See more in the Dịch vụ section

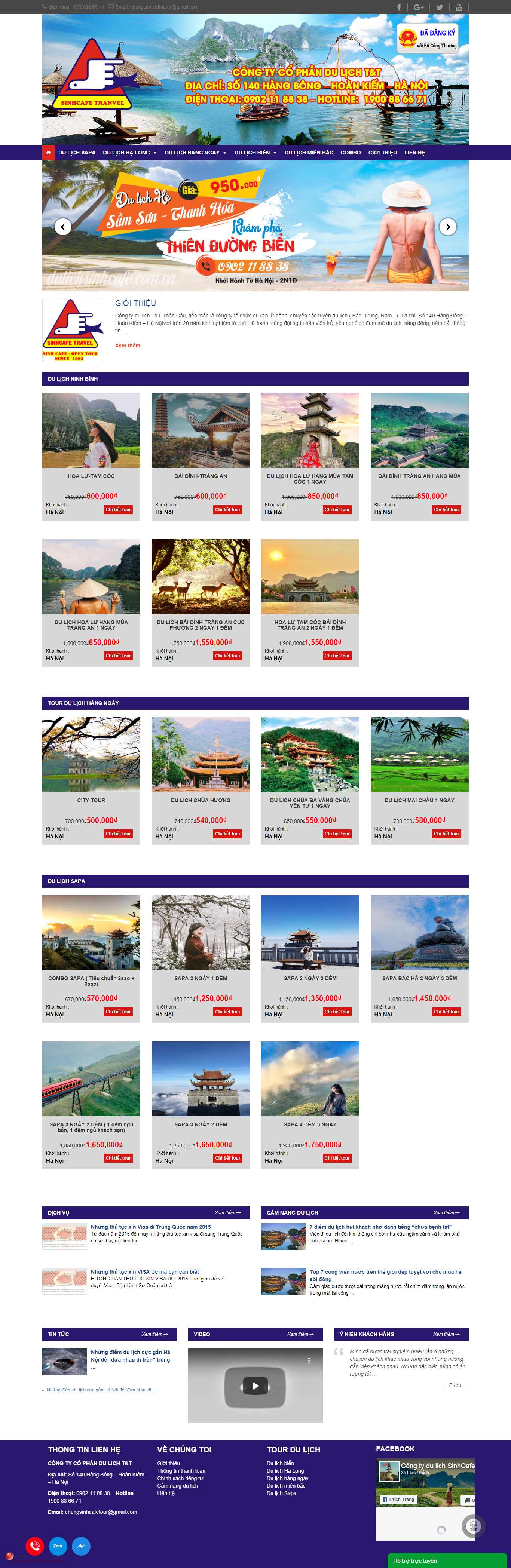pos(227,1212)
